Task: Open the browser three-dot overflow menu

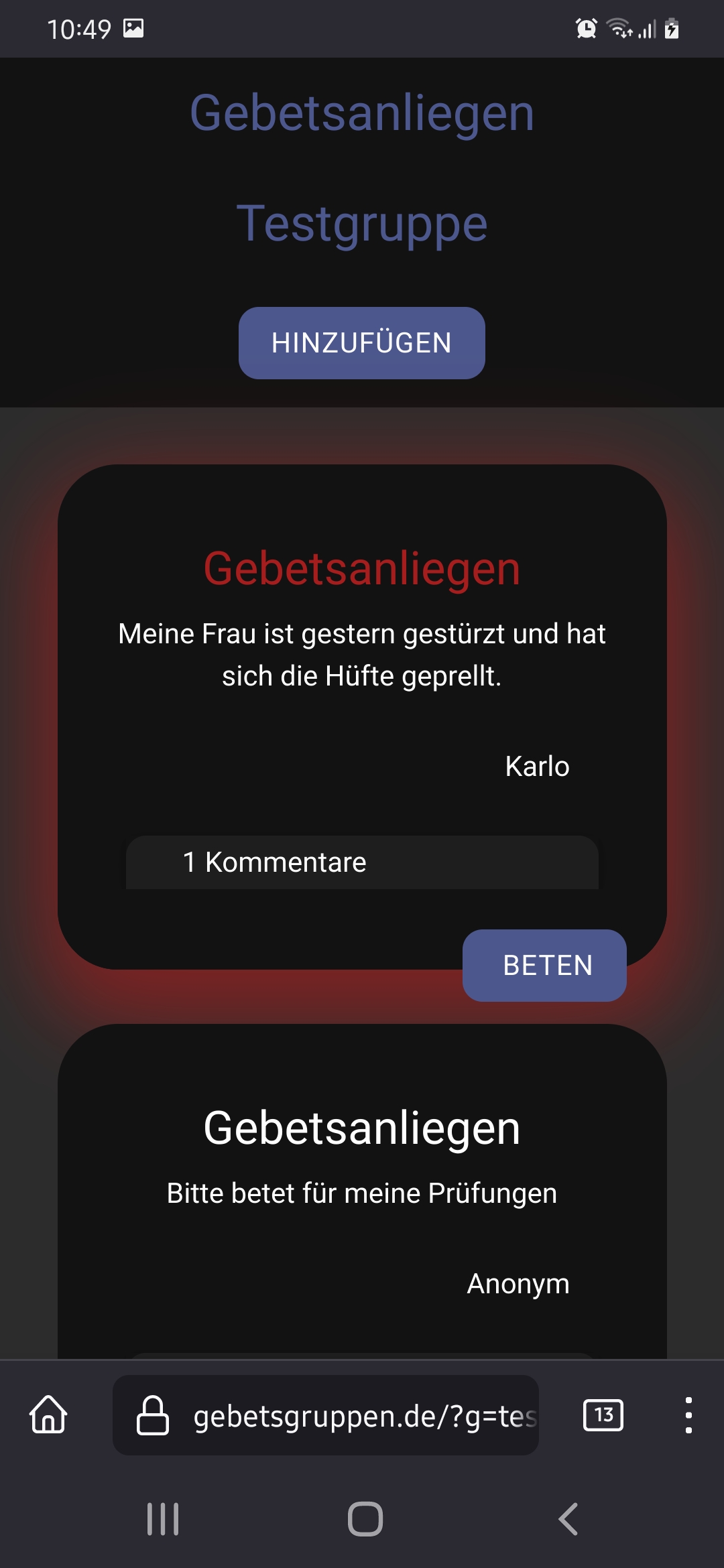Action: pos(690,1415)
